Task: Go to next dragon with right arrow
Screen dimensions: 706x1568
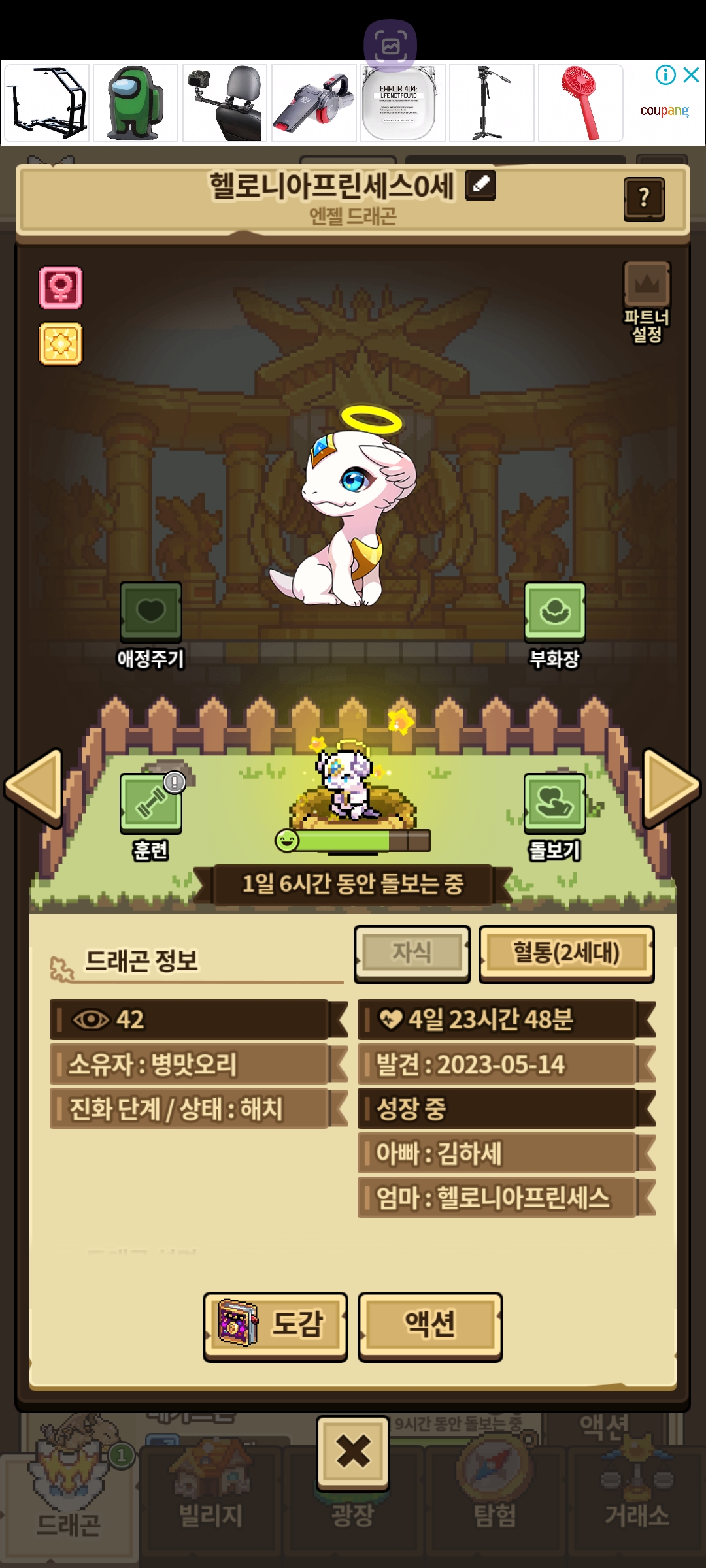Action: tap(671, 787)
